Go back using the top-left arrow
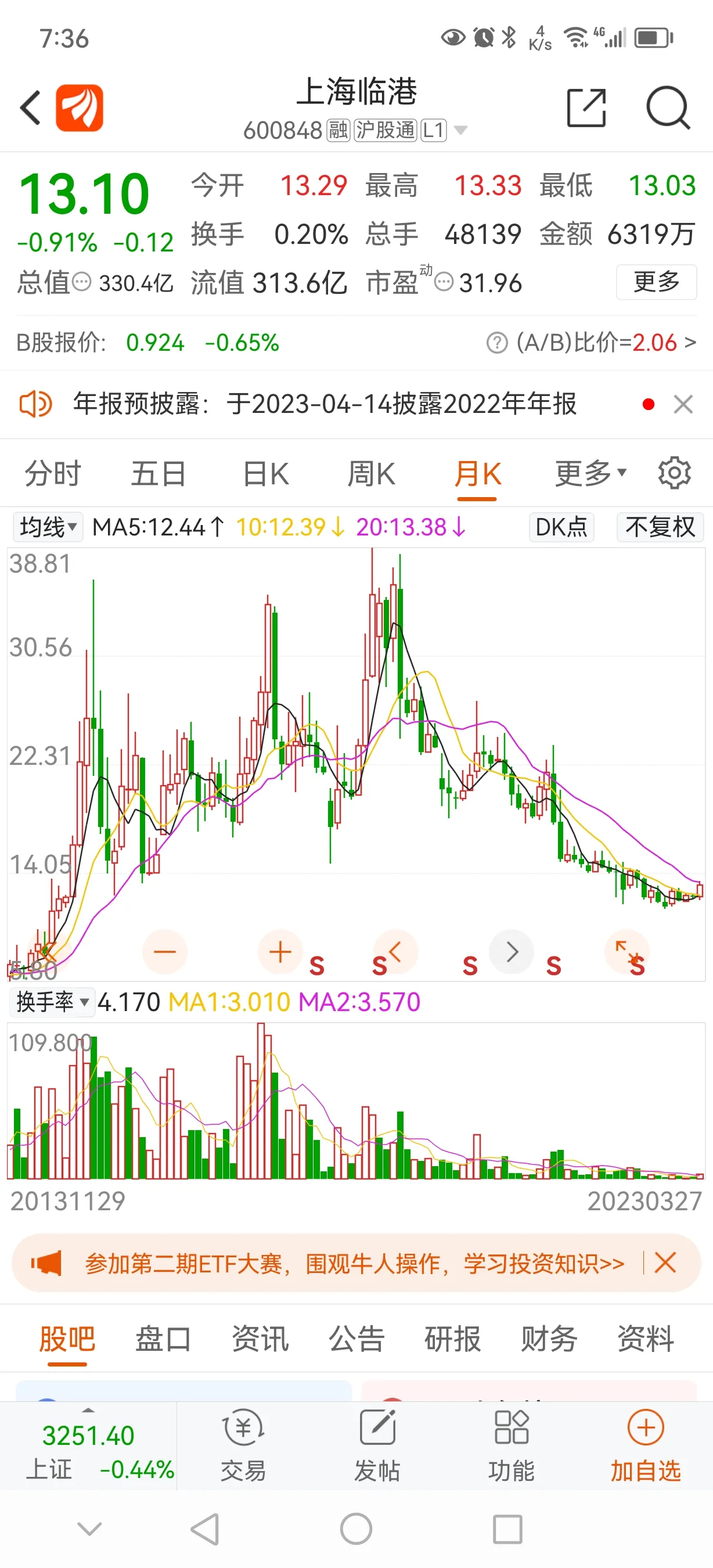This screenshot has width=713, height=1568. click(30, 108)
